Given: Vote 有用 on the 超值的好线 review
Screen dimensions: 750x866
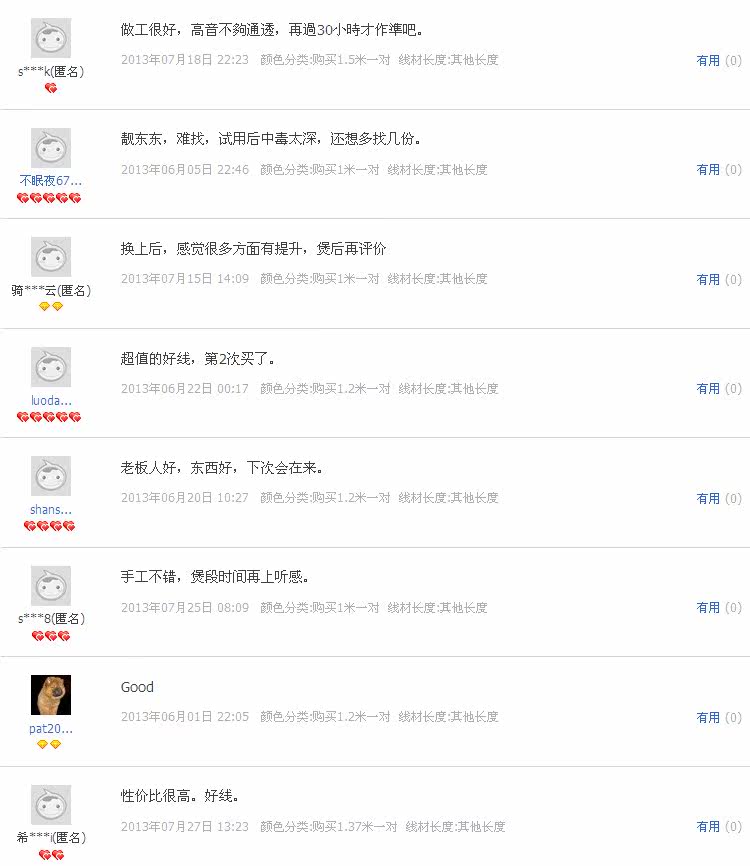Looking at the screenshot, I should (708, 389).
